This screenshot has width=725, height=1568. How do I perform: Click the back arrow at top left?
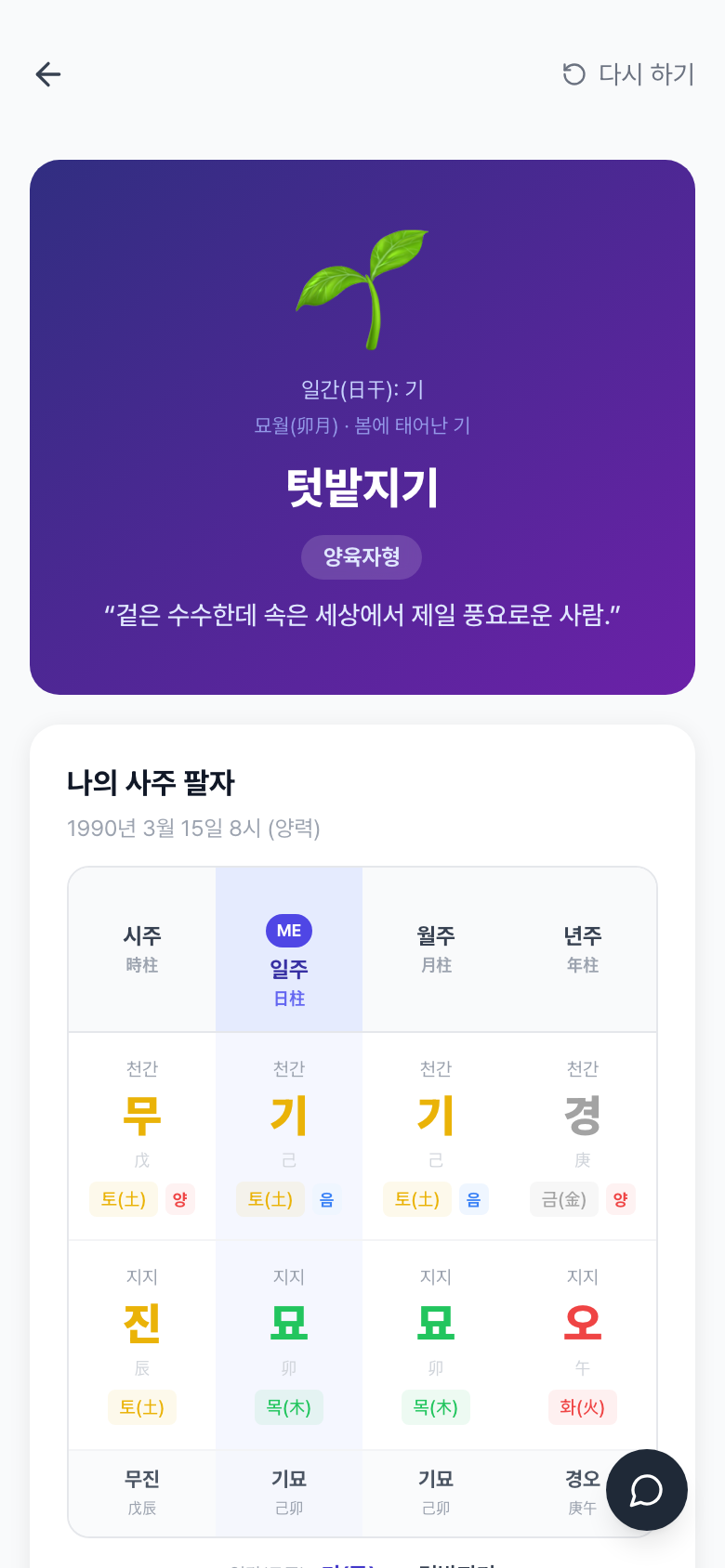(x=46, y=74)
